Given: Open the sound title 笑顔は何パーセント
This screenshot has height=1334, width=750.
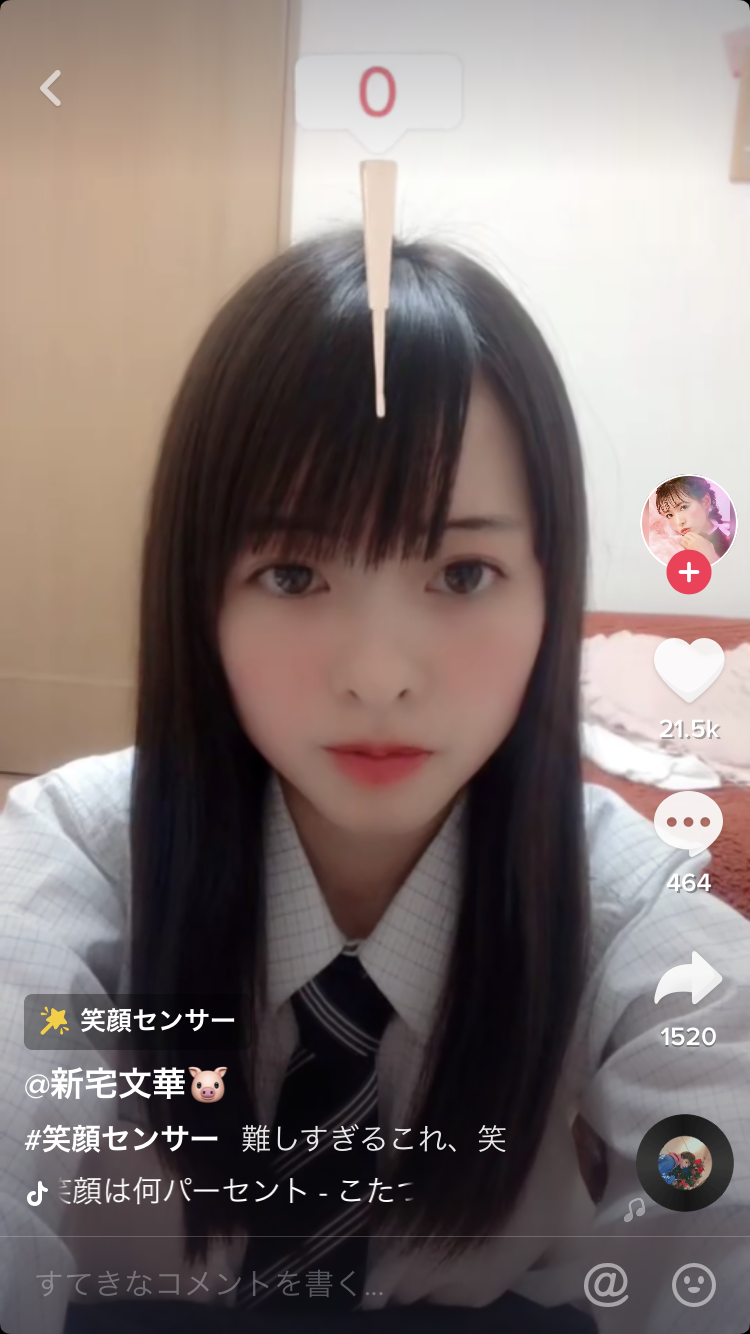Looking at the screenshot, I should coord(230,1191).
